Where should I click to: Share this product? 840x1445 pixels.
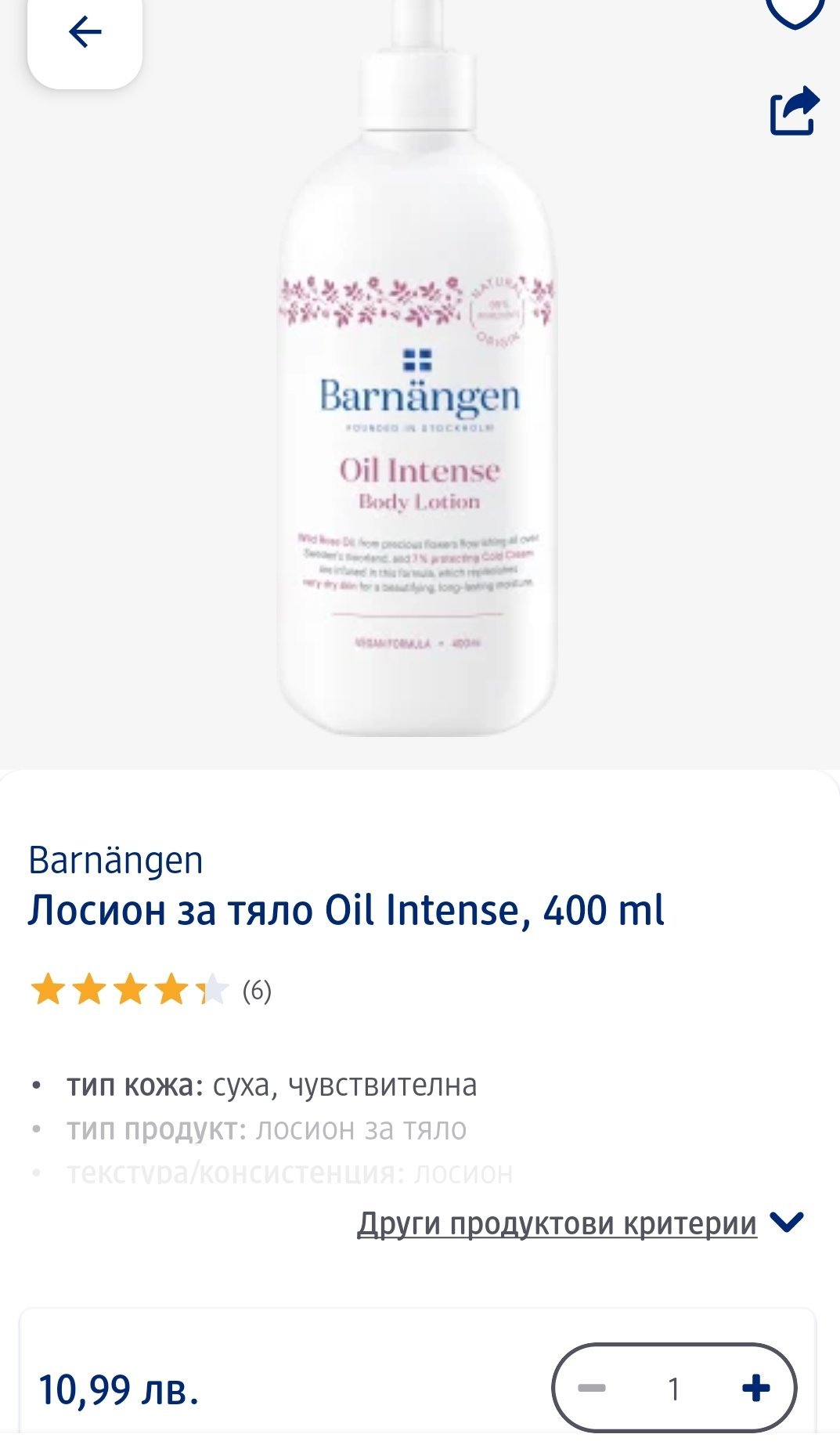pyautogui.click(x=794, y=110)
